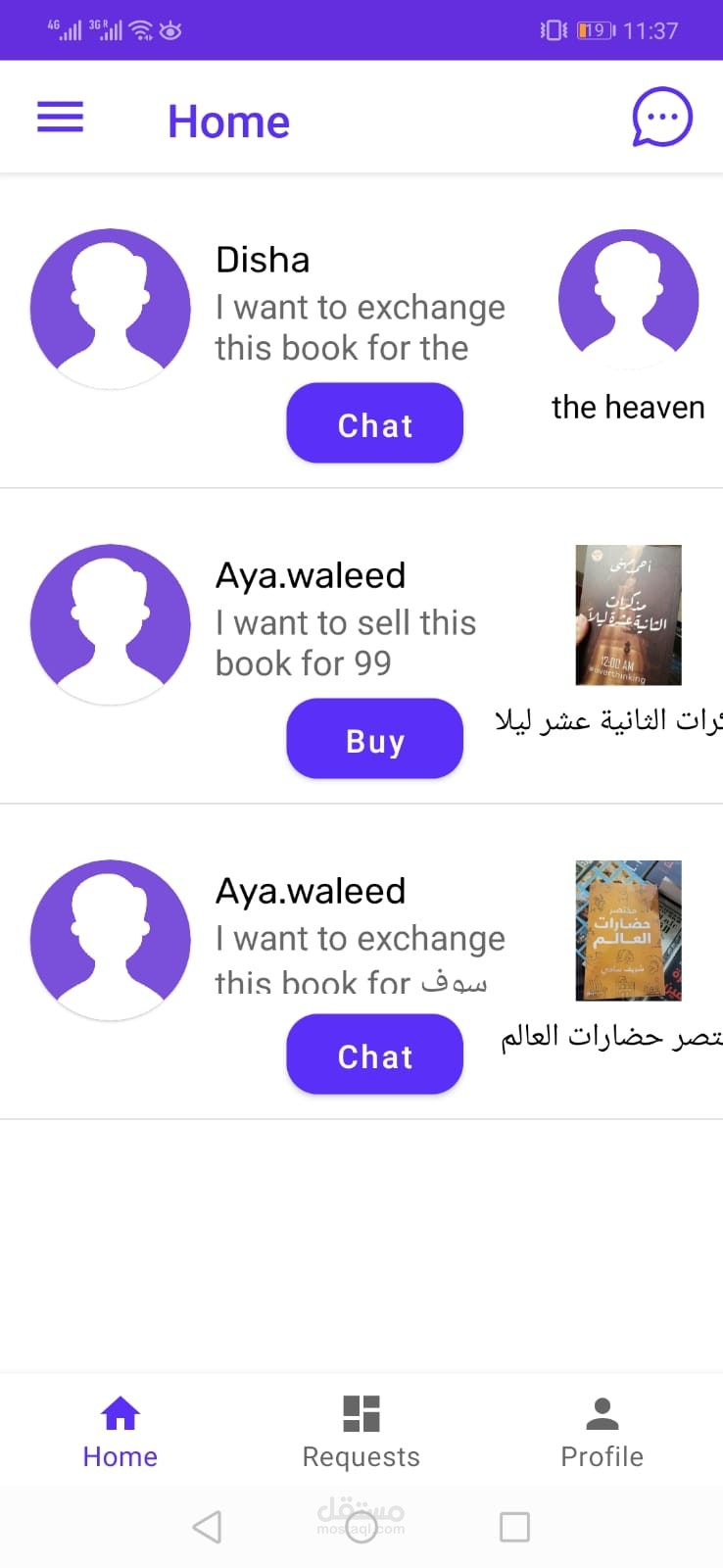
Task: Open the messages chat bubble icon
Action: pyautogui.click(x=662, y=118)
